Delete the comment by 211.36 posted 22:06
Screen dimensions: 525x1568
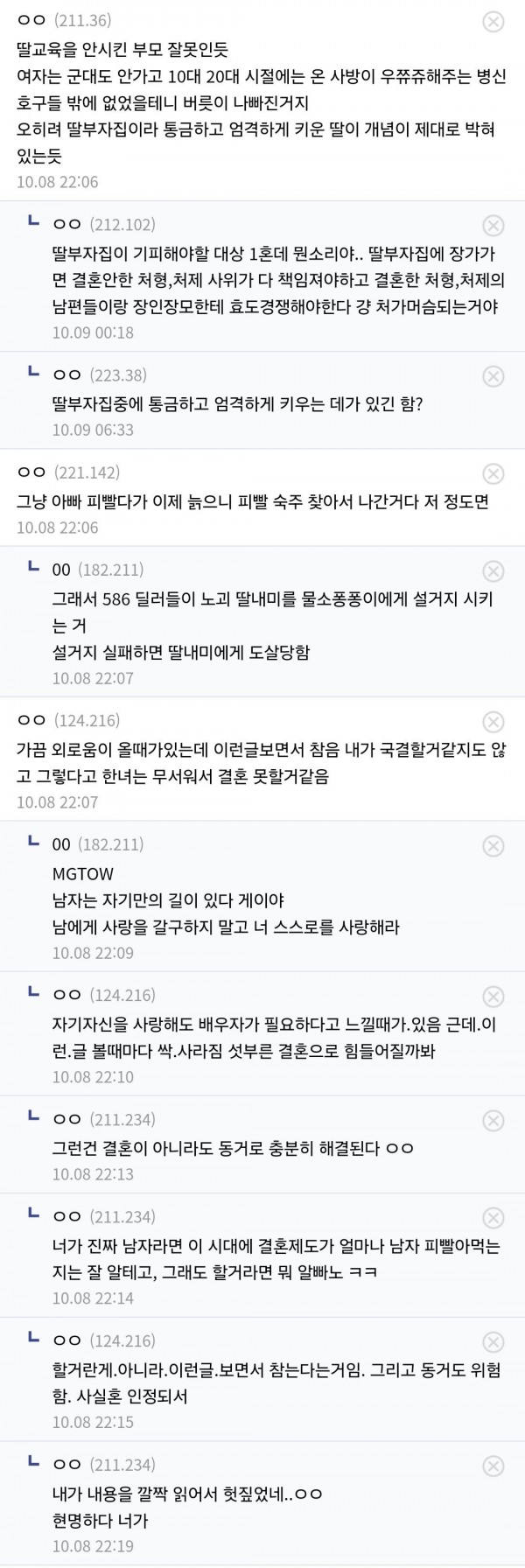[493, 22]
